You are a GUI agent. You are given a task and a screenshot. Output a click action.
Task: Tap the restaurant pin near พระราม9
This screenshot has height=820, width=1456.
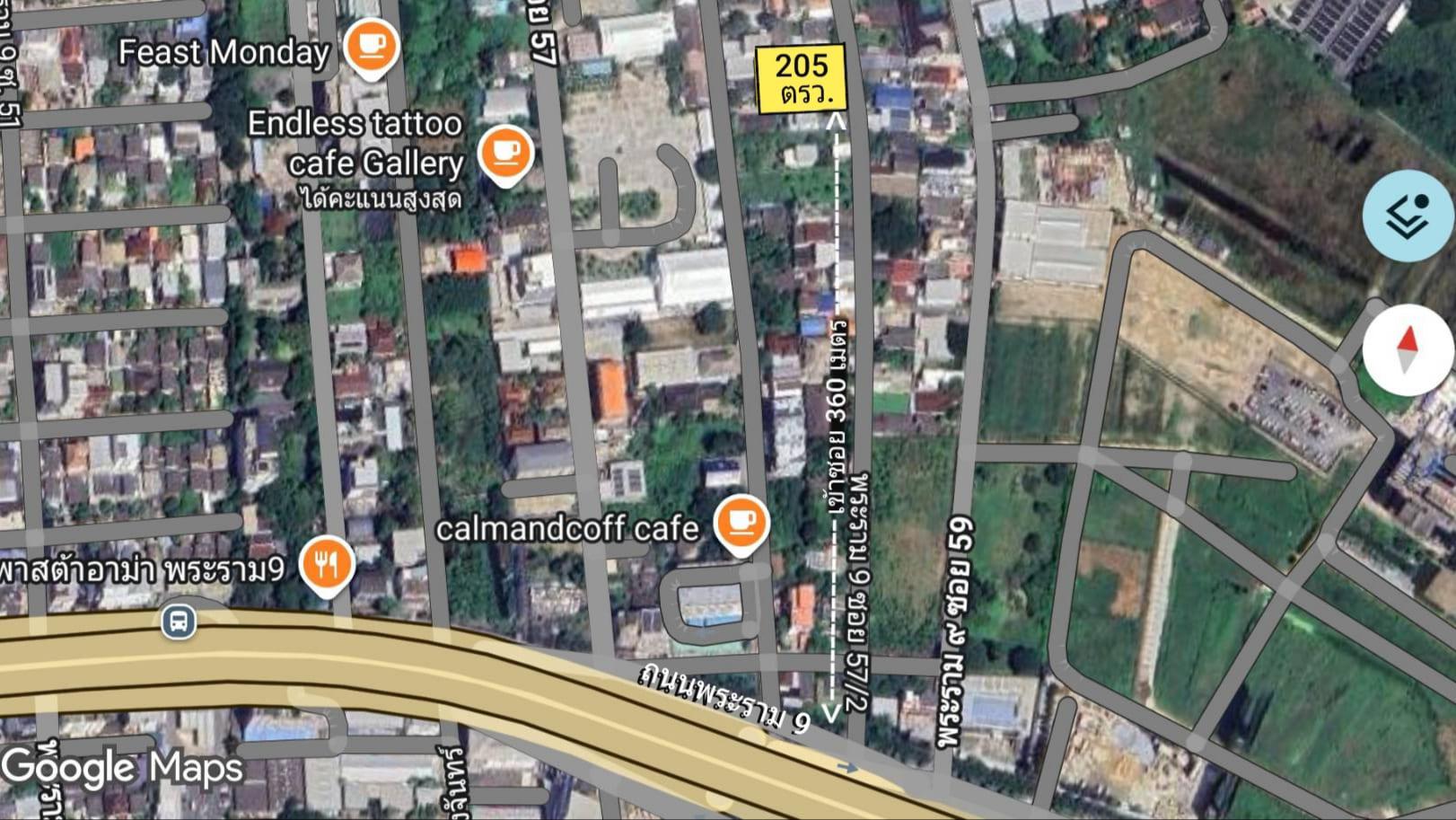tap(327, 563)
